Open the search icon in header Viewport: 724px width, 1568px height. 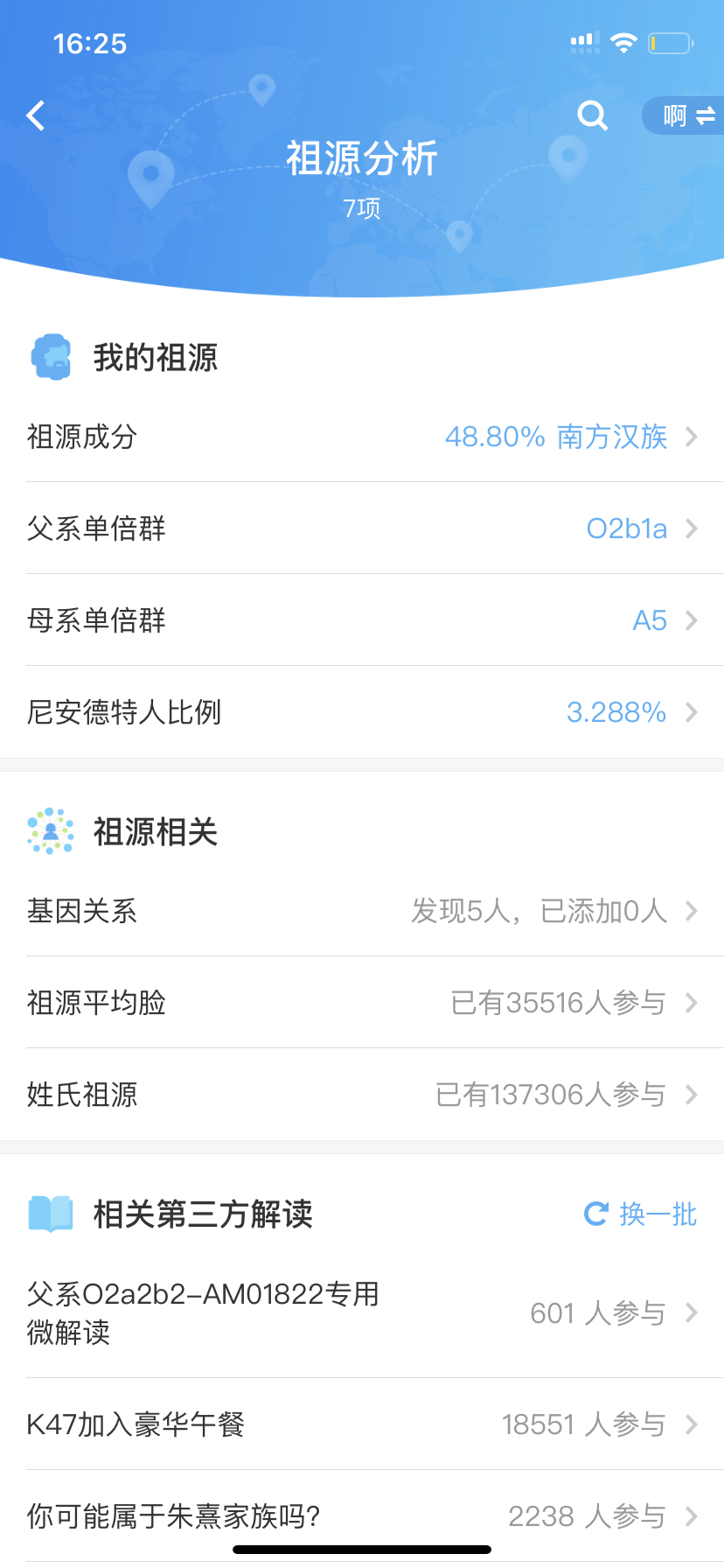[x=592, y=115]
